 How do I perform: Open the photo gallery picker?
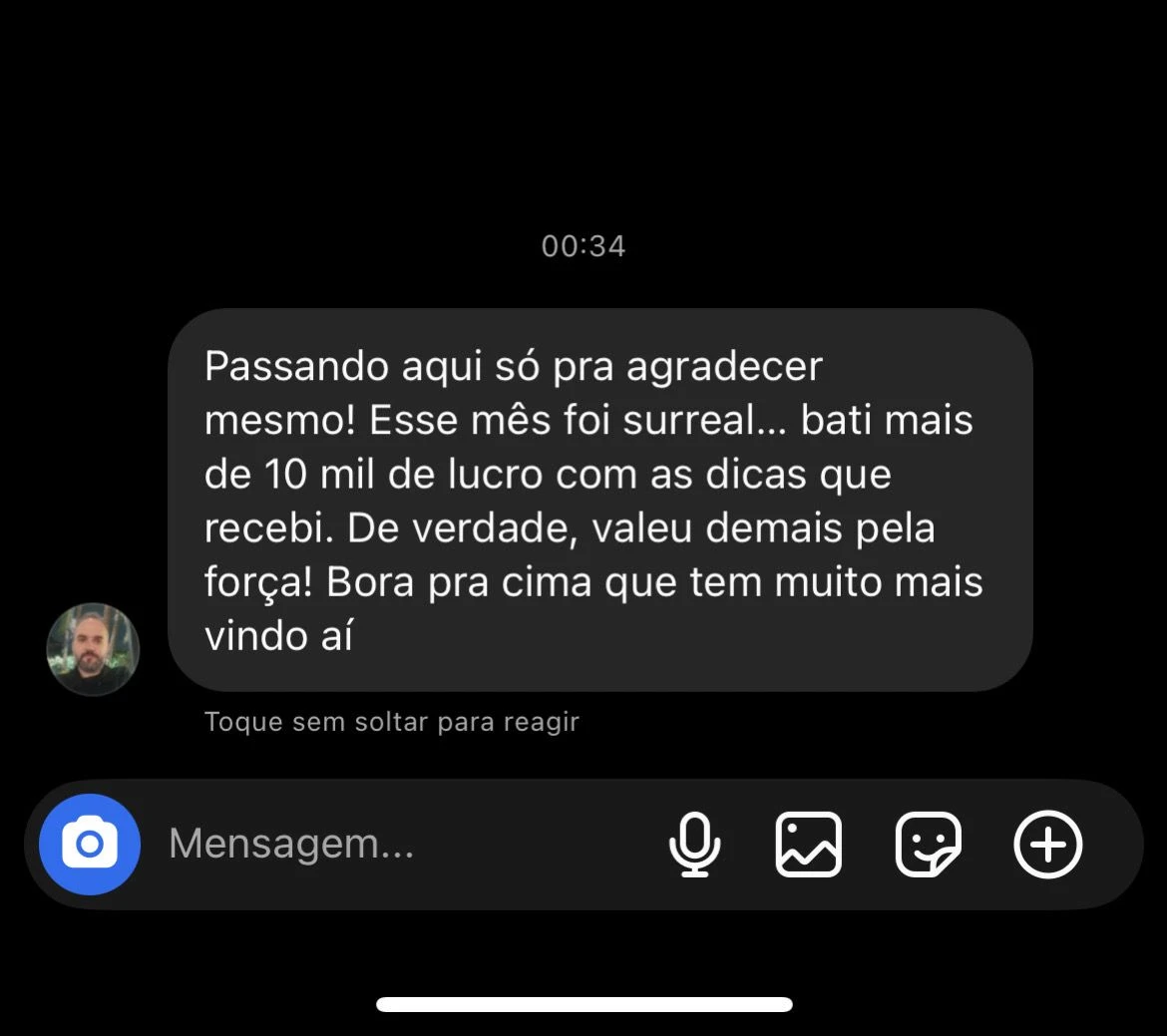click(x=809, y=845)
